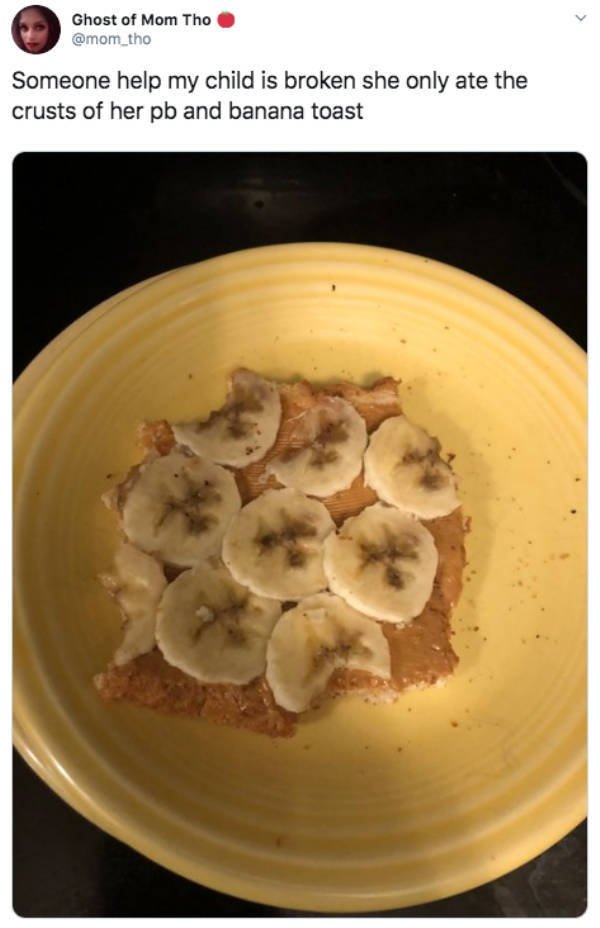Open the @mom_tho handle link
The image size is (600, 928).
point(111,39)
